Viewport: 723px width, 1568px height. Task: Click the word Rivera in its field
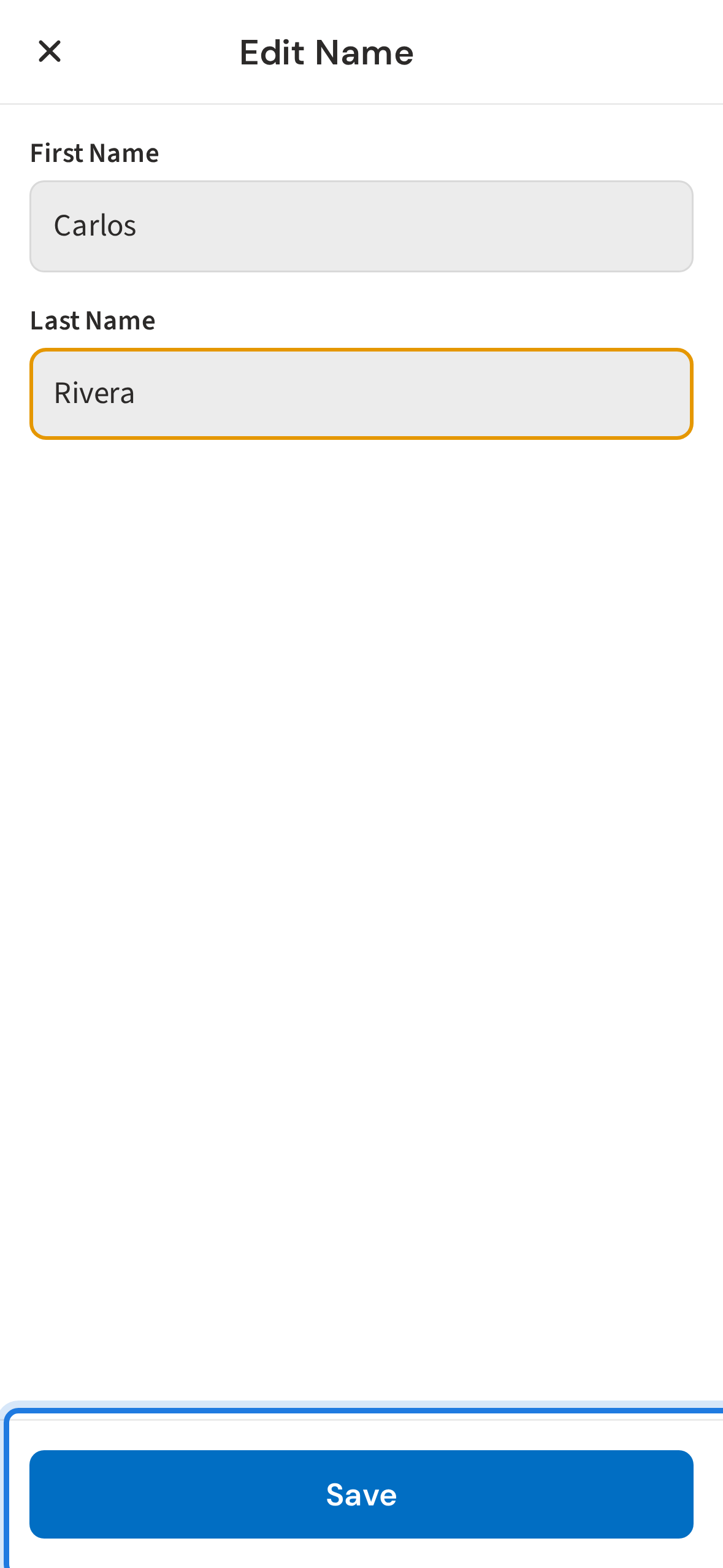pyautogui.click(x=95, y=393)
